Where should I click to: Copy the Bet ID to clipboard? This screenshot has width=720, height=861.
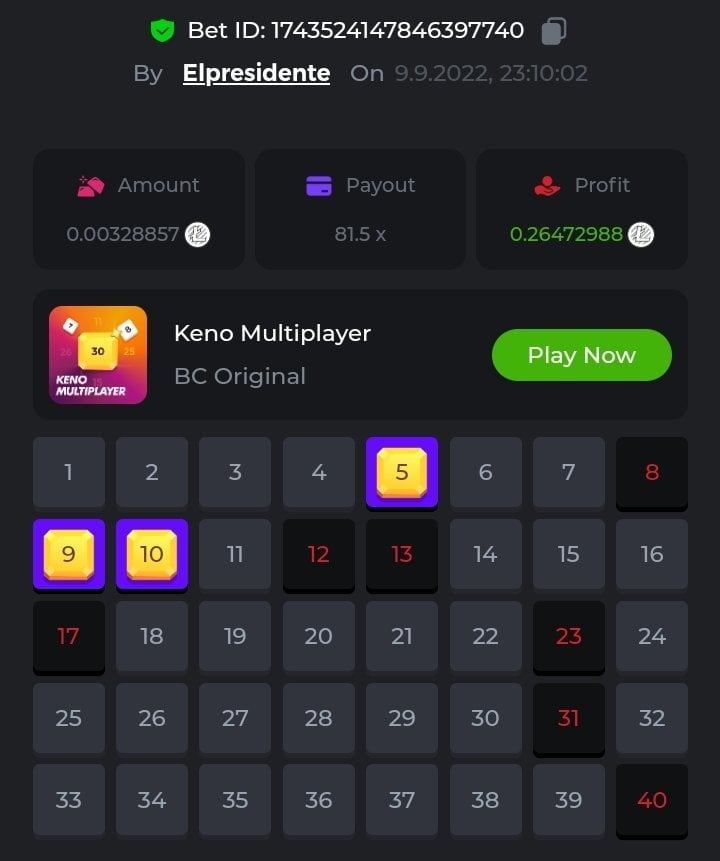click(x=553, y=31)
